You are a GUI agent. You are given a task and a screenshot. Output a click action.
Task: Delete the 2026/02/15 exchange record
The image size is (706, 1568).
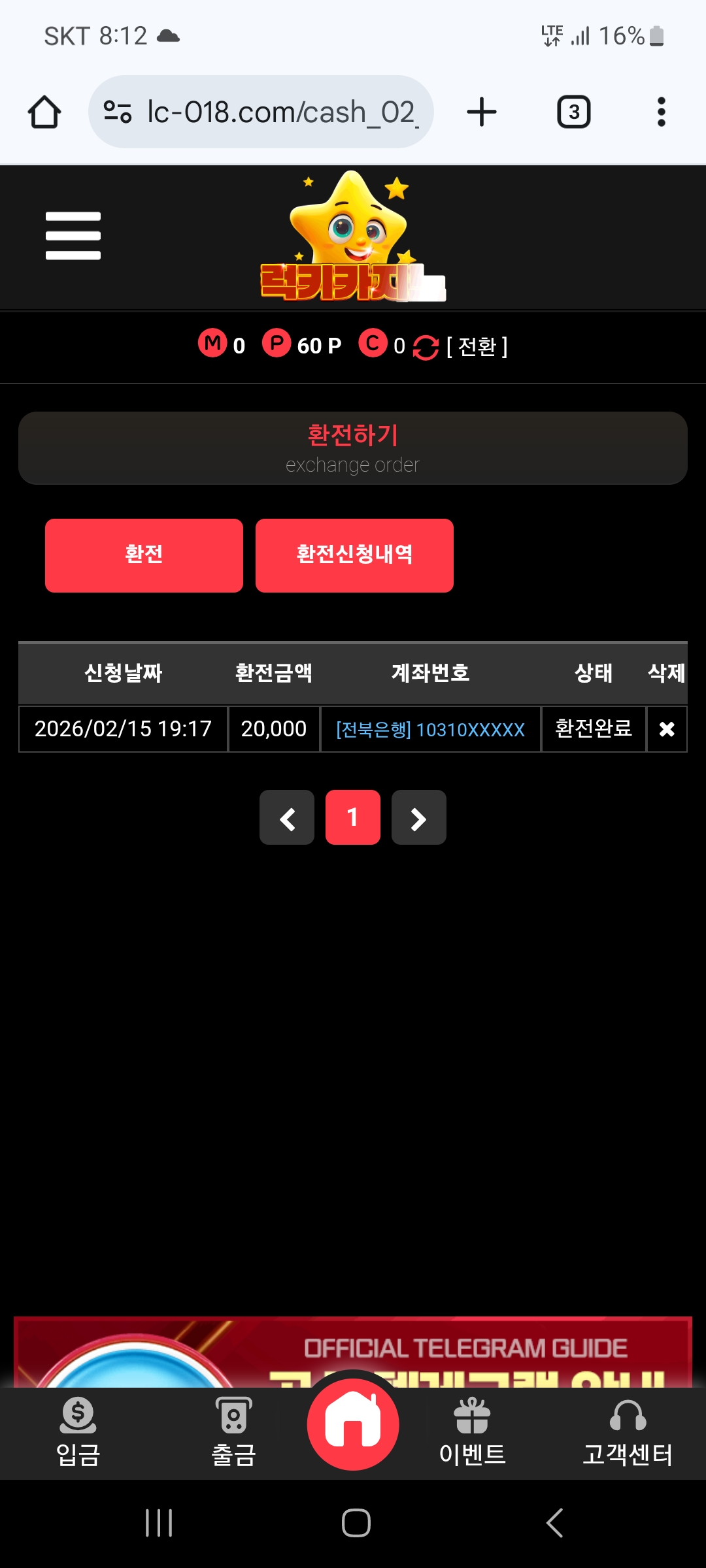point(666,729)
